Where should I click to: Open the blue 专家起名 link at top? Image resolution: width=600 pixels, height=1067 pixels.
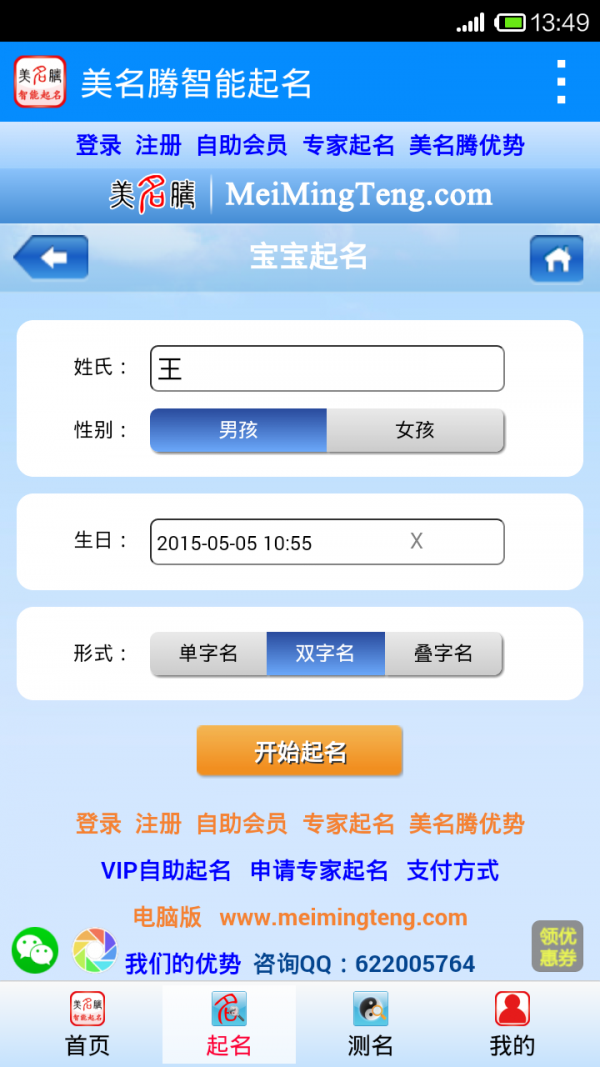(x=348, y=146)
